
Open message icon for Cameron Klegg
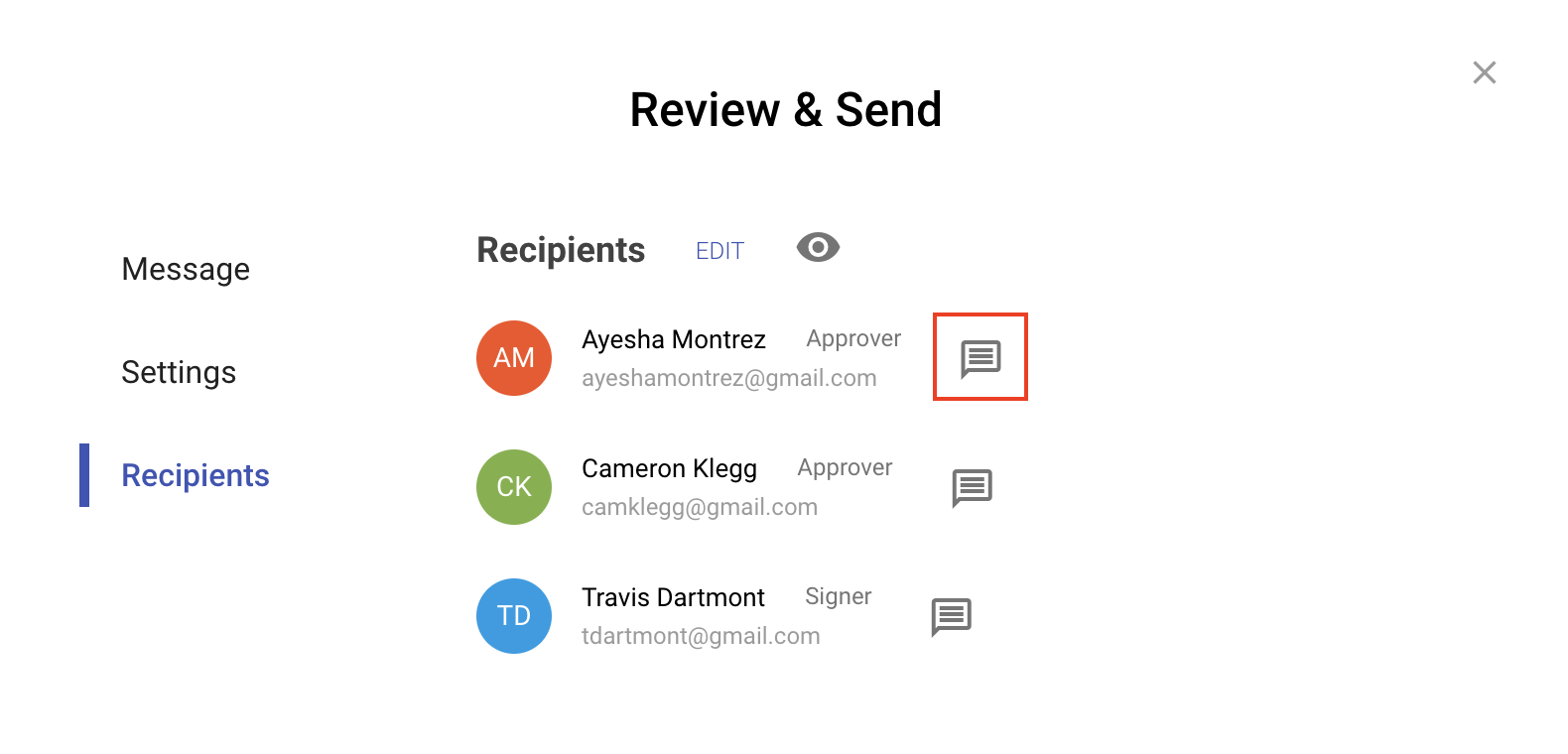[x=972, y=487]
